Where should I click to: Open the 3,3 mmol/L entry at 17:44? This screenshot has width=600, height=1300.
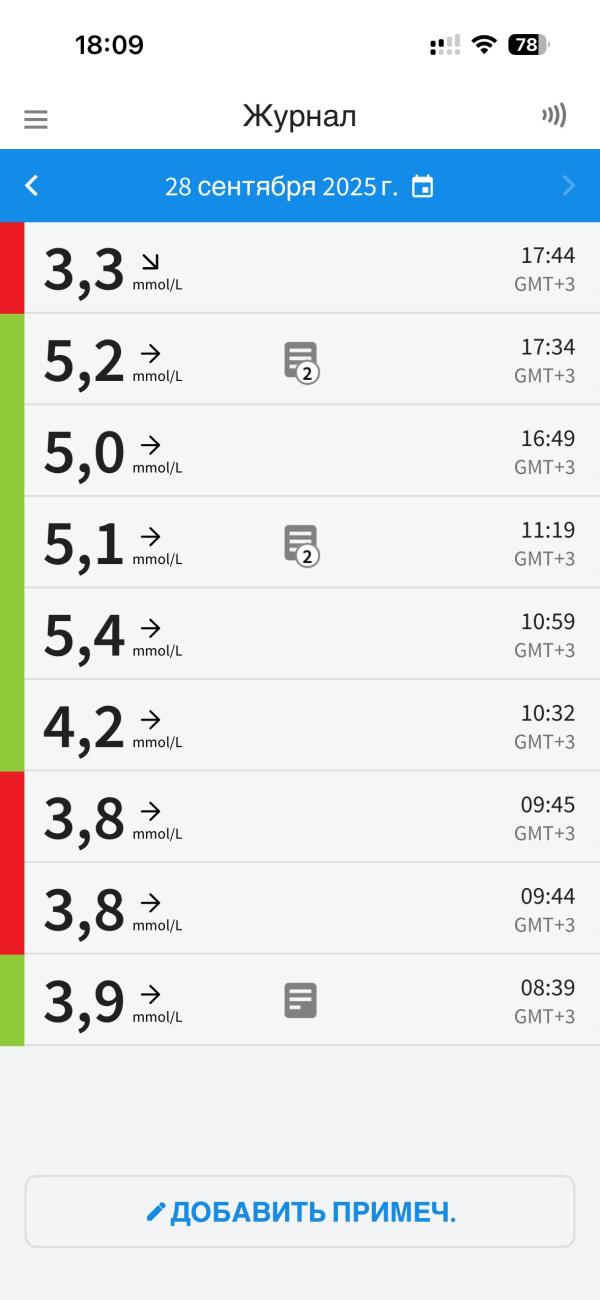(x=300, y=268)
